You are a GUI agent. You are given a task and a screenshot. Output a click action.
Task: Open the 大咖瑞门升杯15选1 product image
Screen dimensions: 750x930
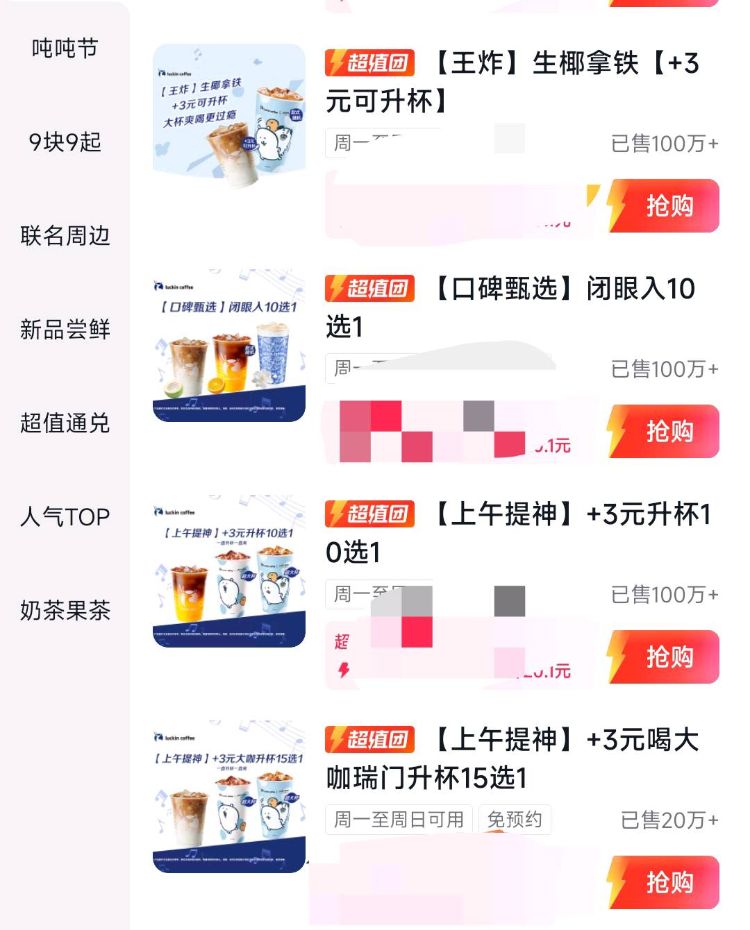(229, 797)
